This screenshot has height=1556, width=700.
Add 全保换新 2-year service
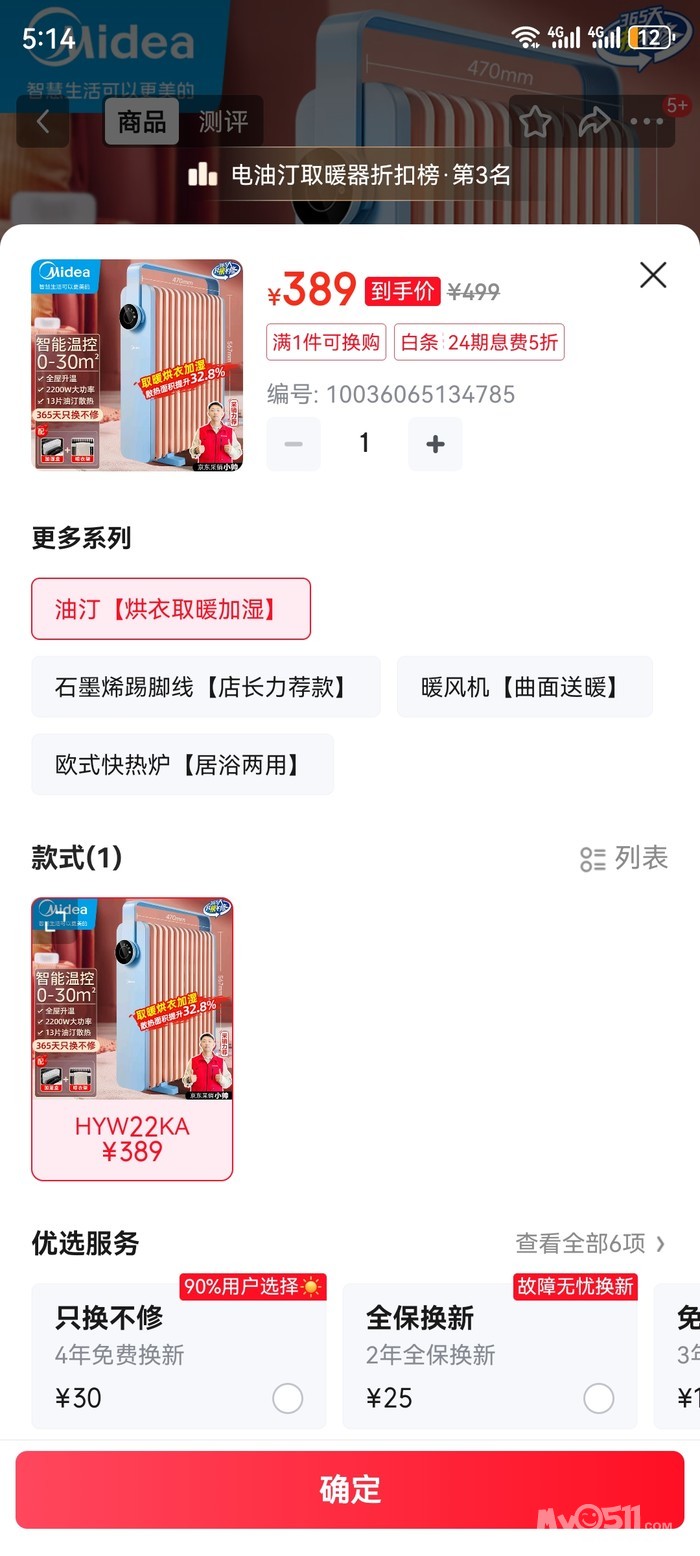coord(598,1398)
